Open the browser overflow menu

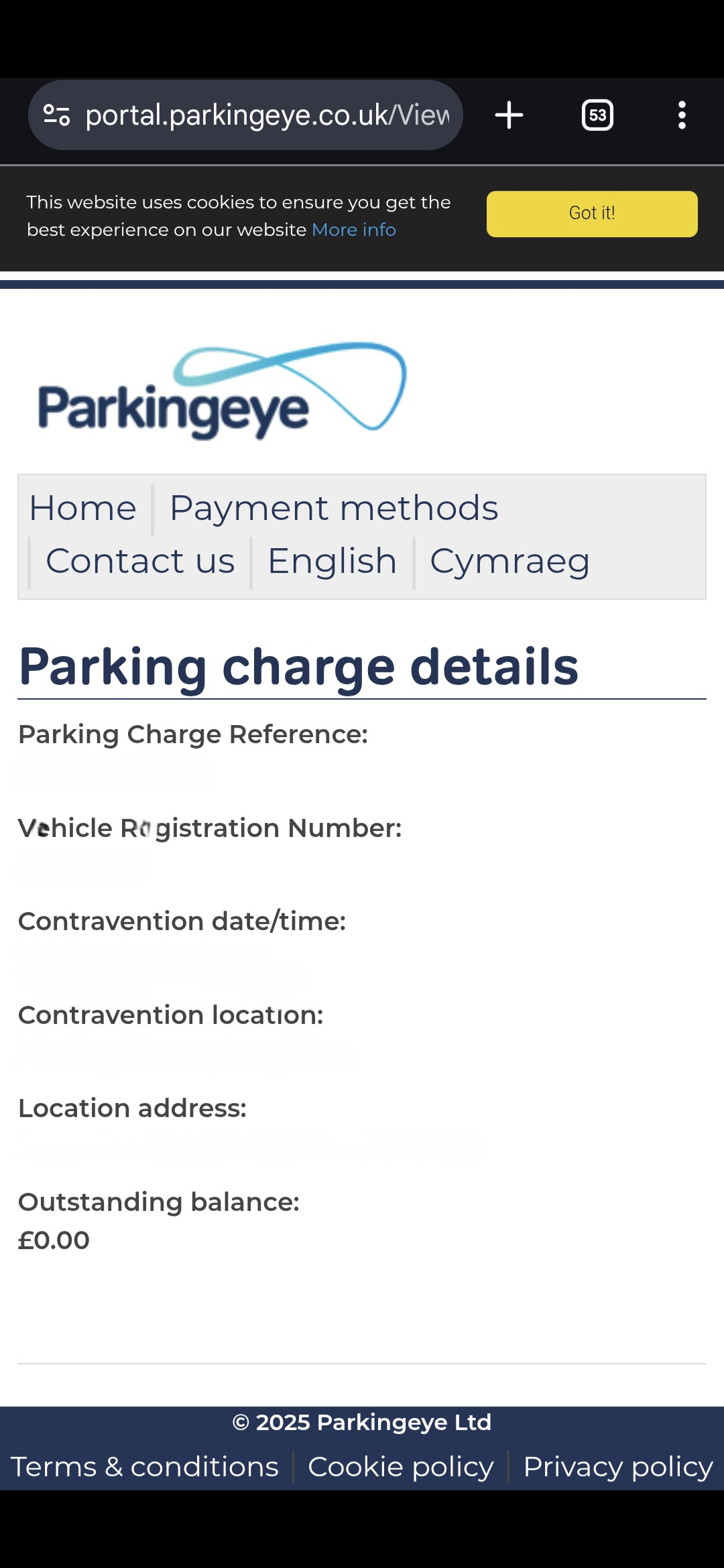682,115
